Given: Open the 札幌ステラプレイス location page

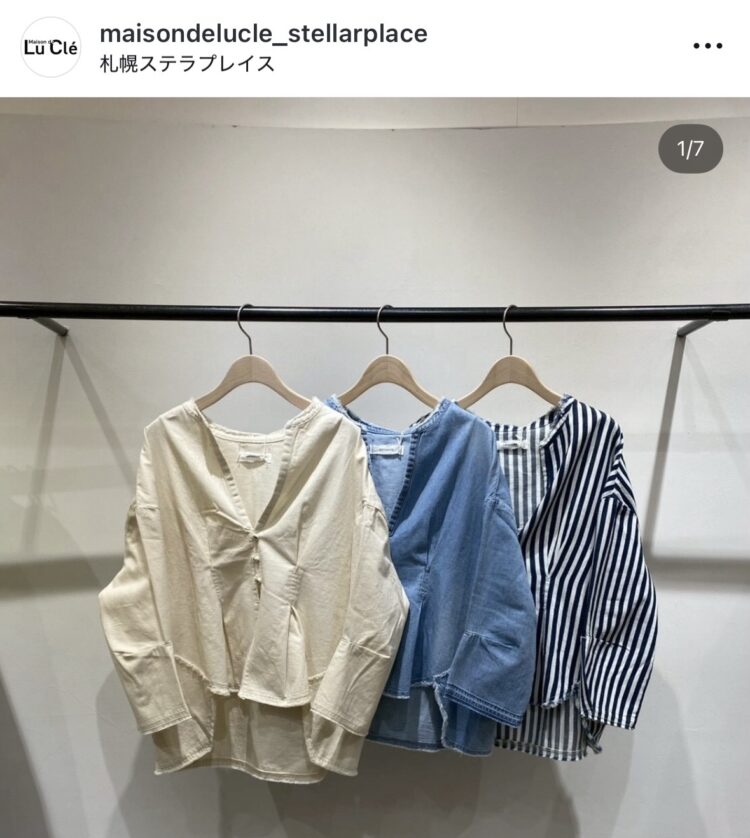Looking at the screenshot, I should point(187,65).
